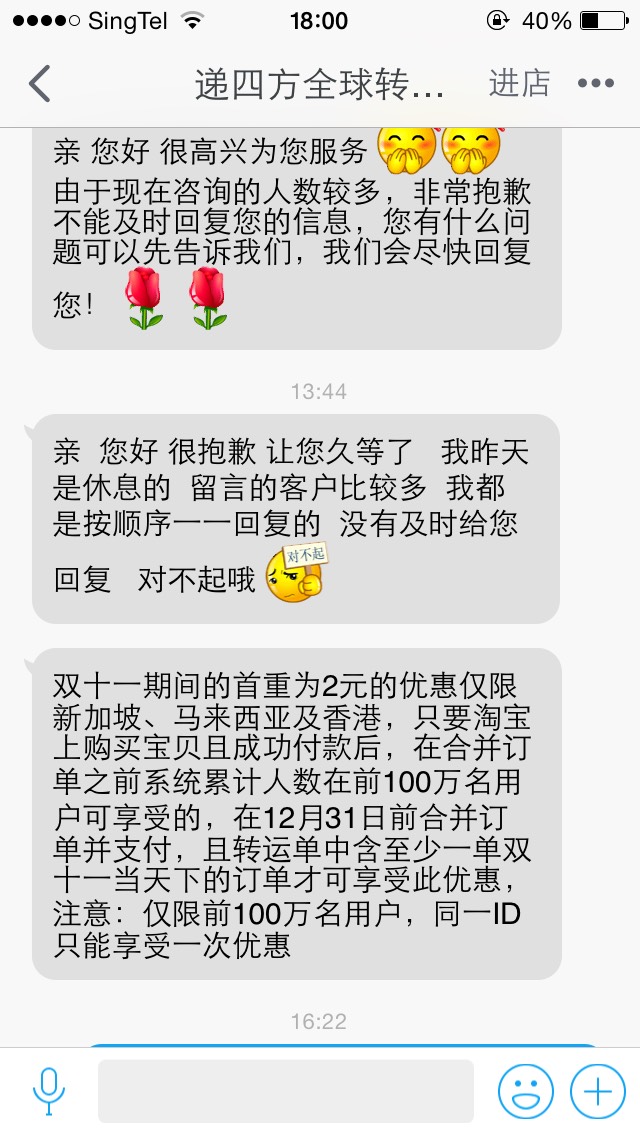Focus the message text field
Screen dimensions: 640x1136
click(285, 1090)
